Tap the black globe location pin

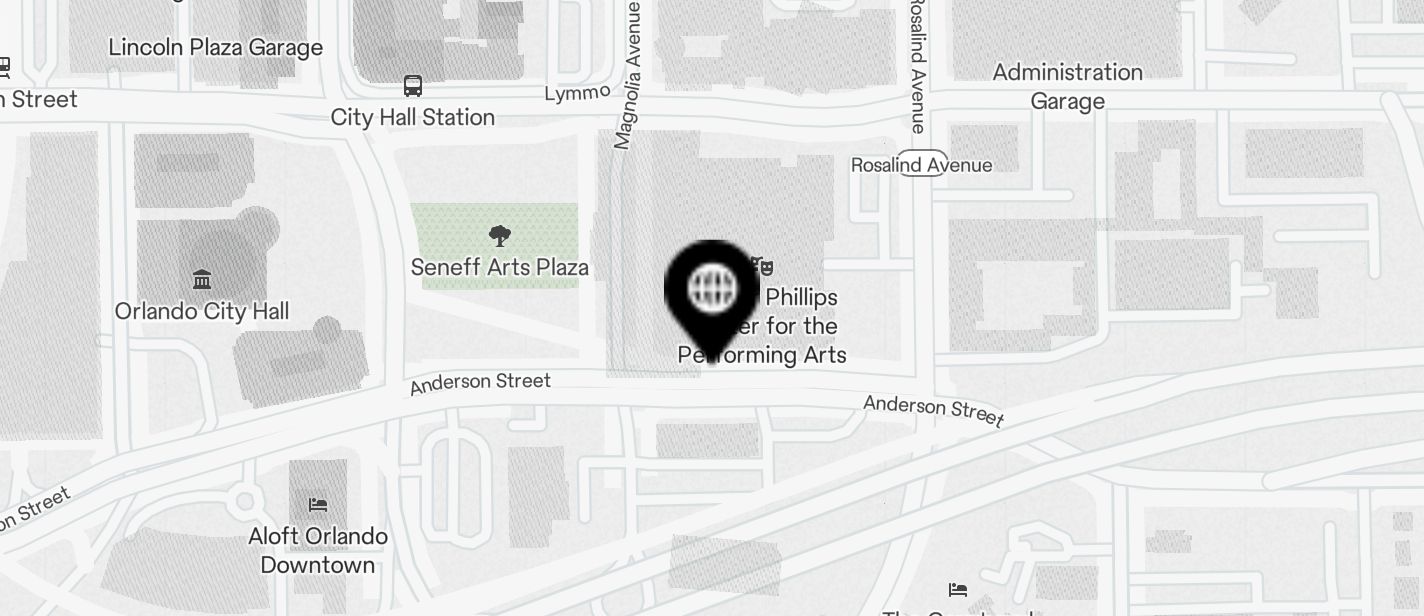711,291
